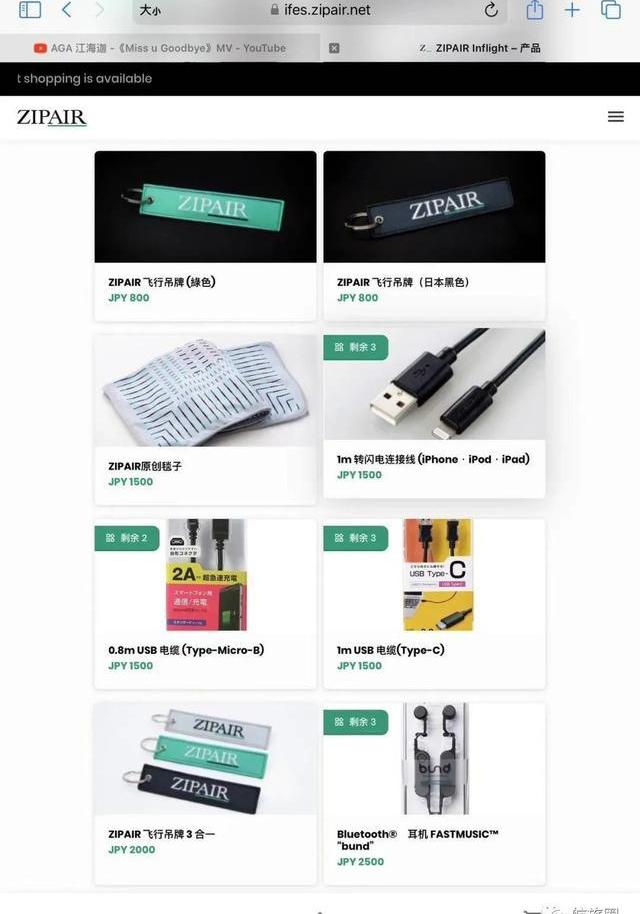Tap the address bar to edit URL
This screenshot has height=914, width=640.
click(x=320, y=10)
